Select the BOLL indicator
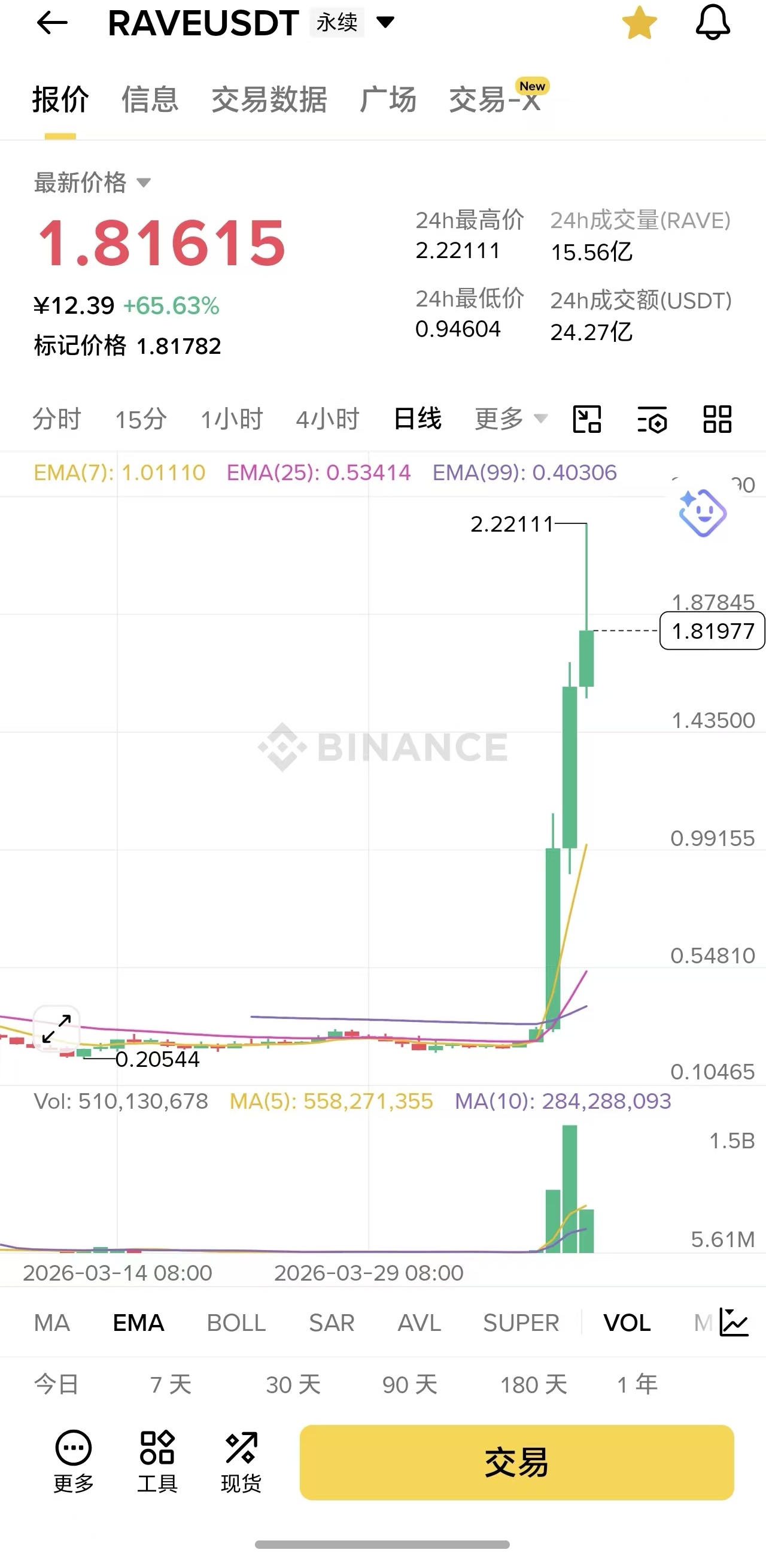Viewport: 766px width, 1568px height. pyautogui.click(x=236, y=1323)
